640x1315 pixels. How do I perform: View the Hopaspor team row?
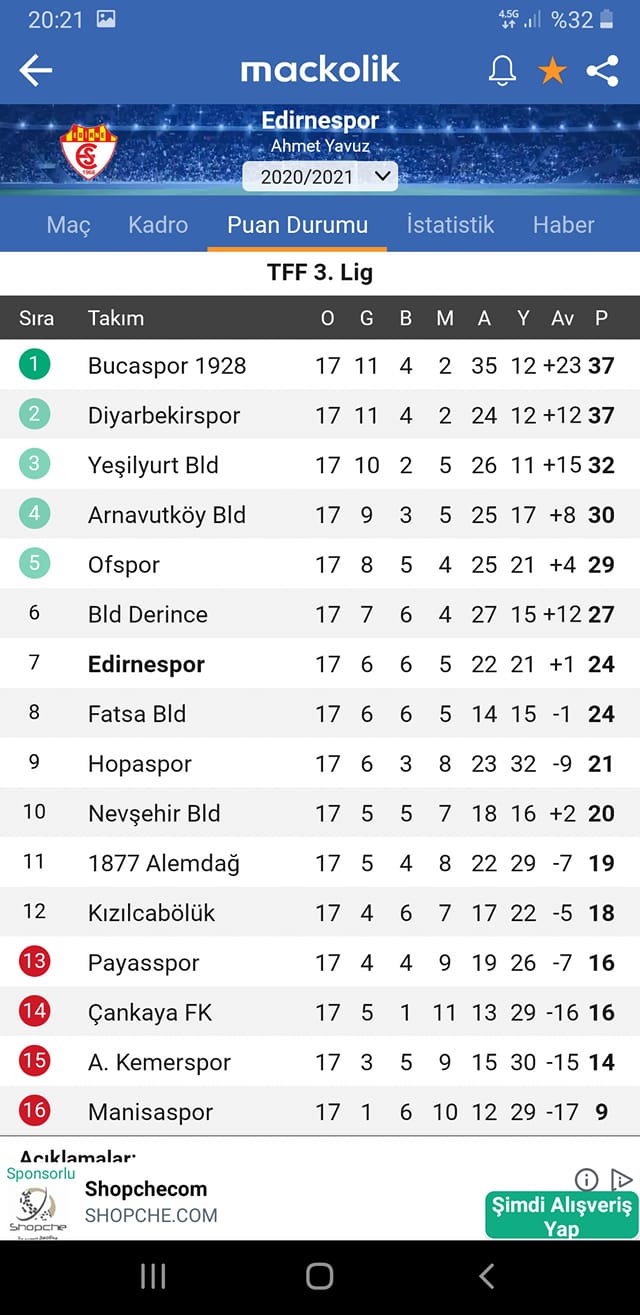(x=320, y=764)
